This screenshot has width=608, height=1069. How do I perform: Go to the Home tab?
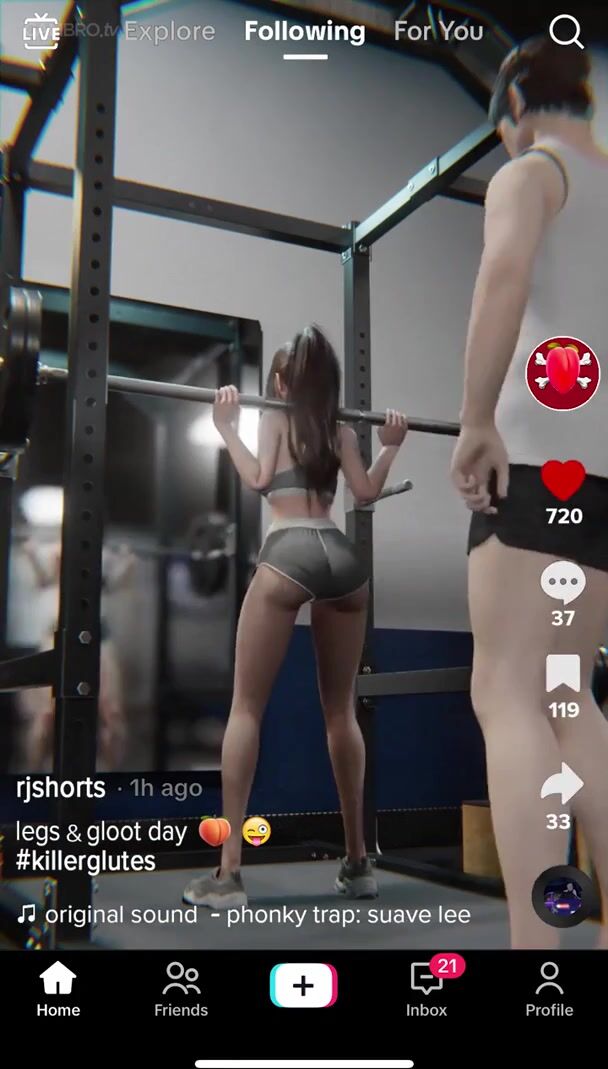pyautogui.click(x=58, y=989)
